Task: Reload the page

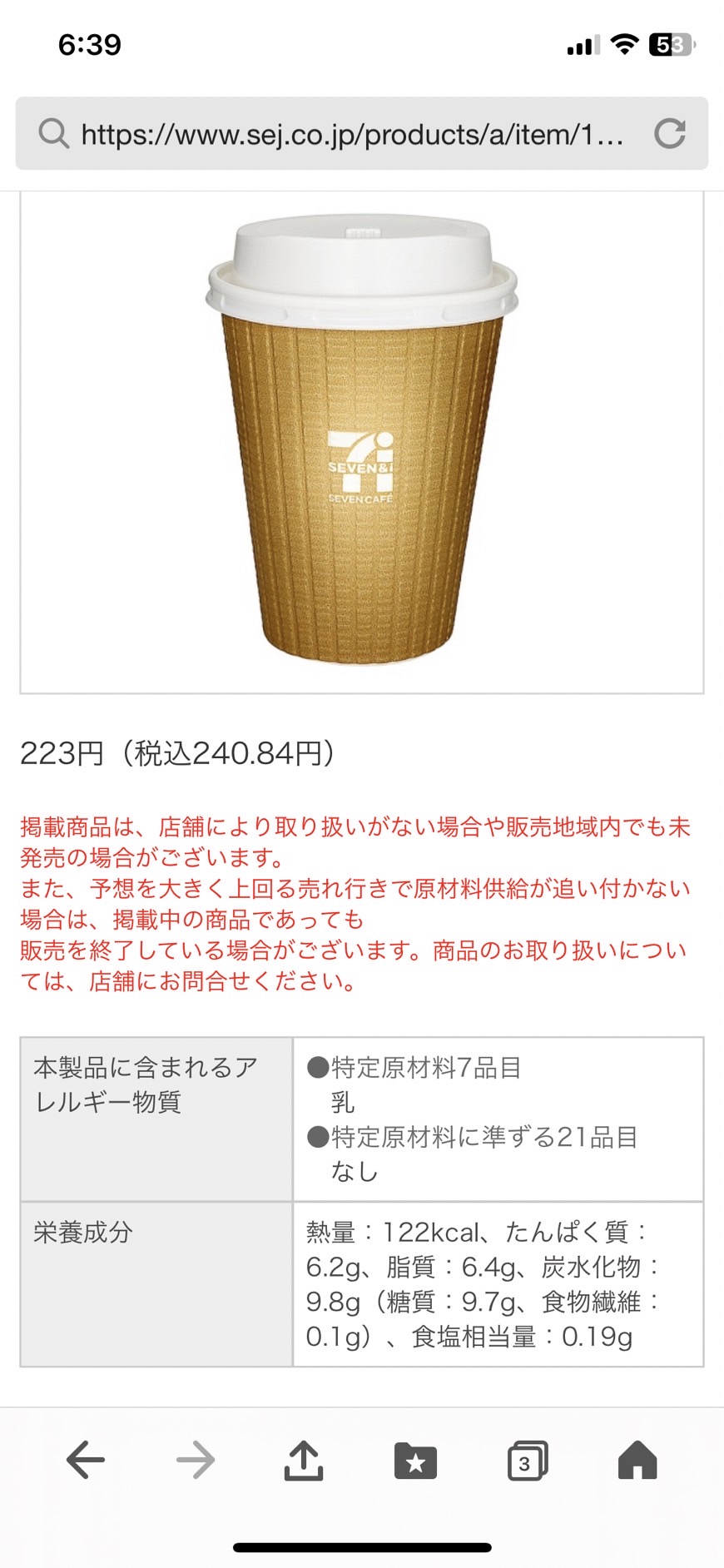Action: pyautogui.click(x=669, y=134)
